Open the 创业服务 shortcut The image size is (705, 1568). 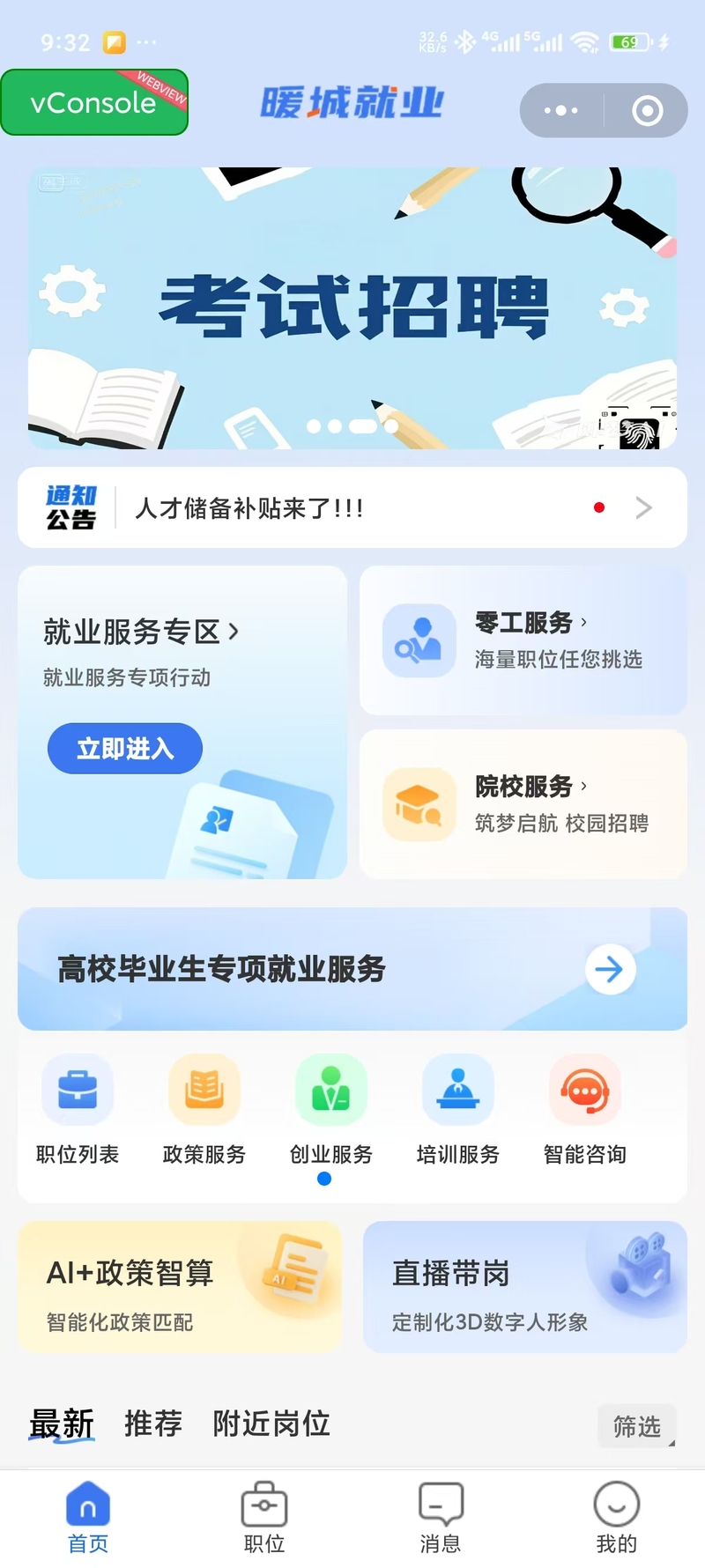(331, 1108)
